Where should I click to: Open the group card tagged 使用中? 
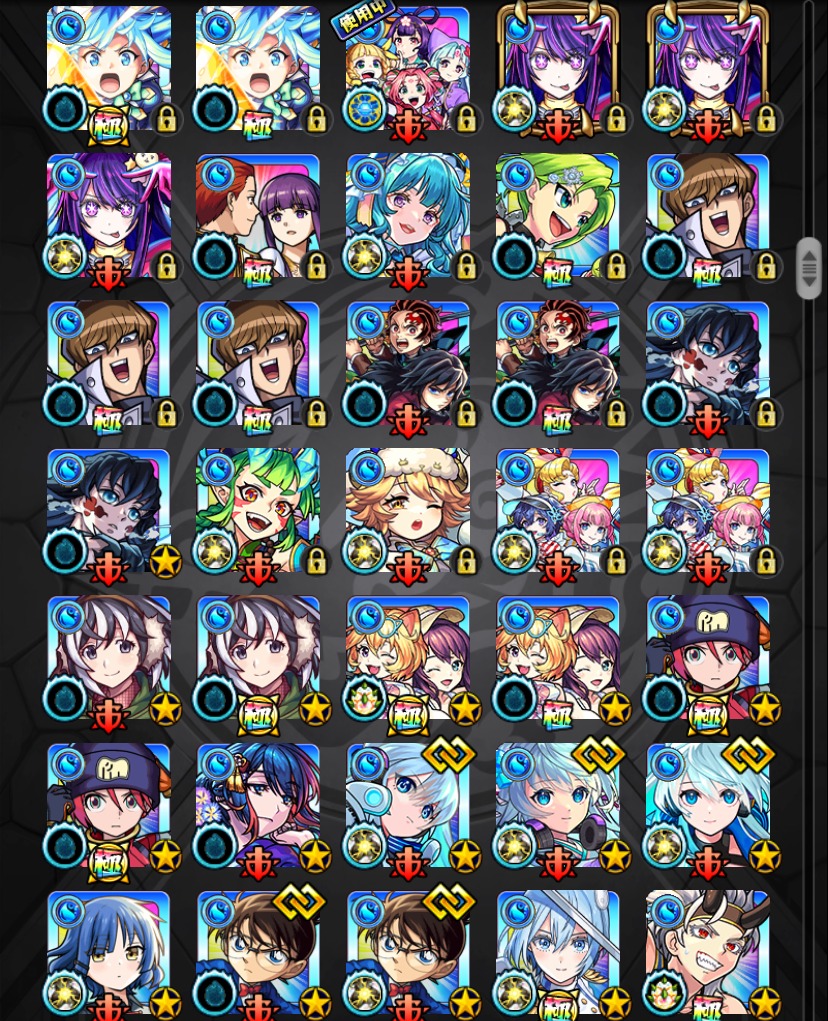point(408,72)
